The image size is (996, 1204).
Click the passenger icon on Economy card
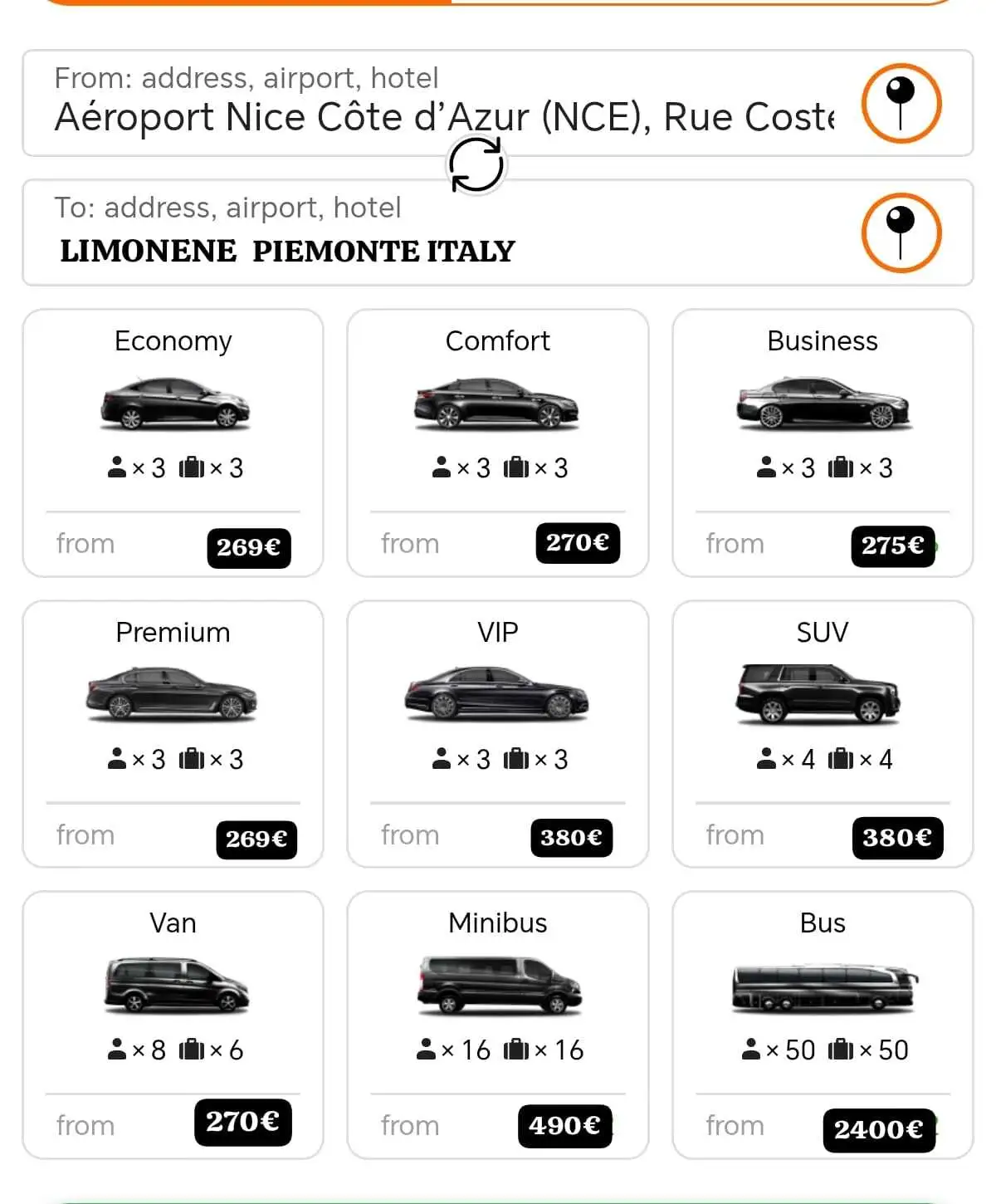tap(115, 466)
